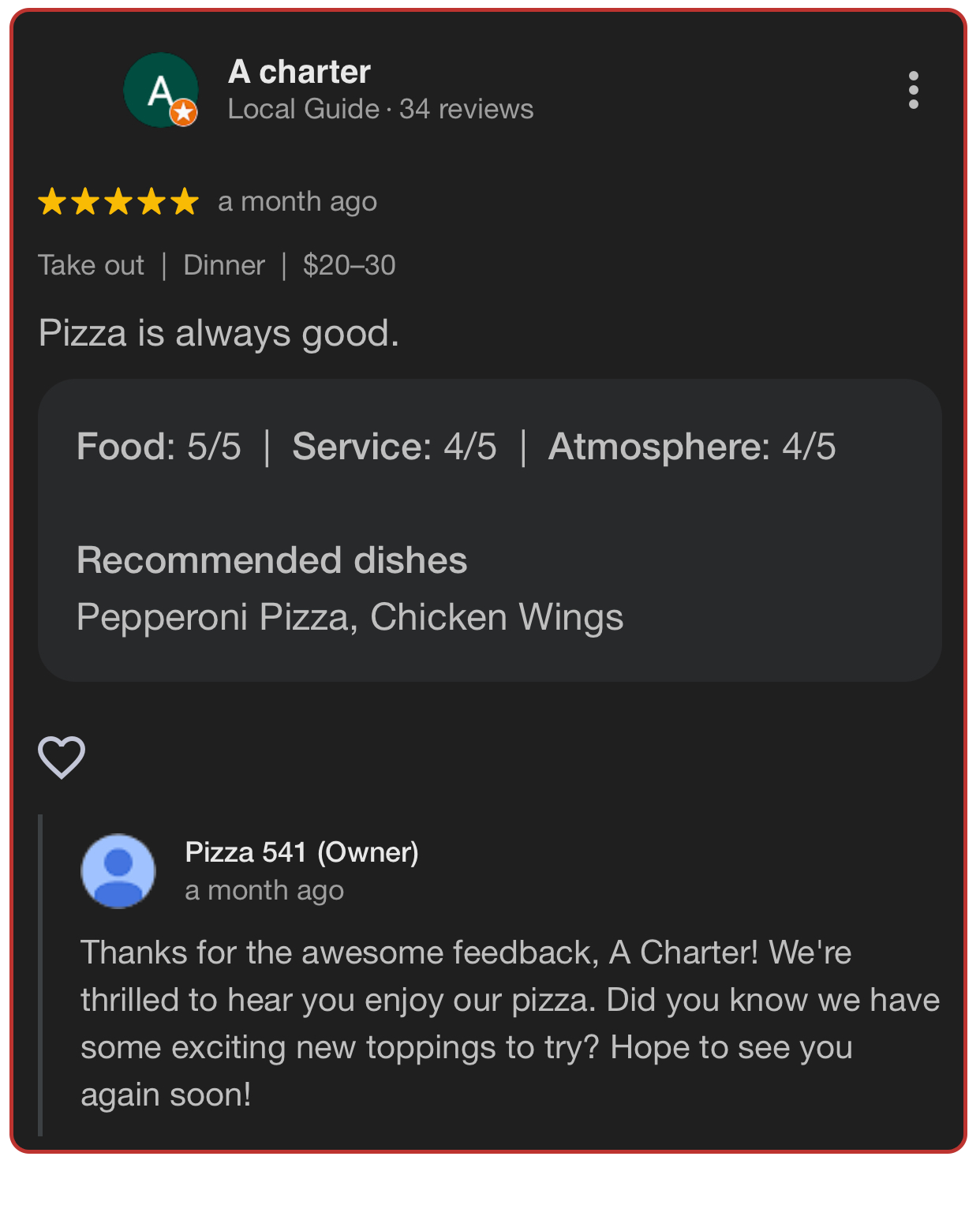Screen dimensions: 980x1220
Task: Select the first star in the rating
Action: (53, 201)
